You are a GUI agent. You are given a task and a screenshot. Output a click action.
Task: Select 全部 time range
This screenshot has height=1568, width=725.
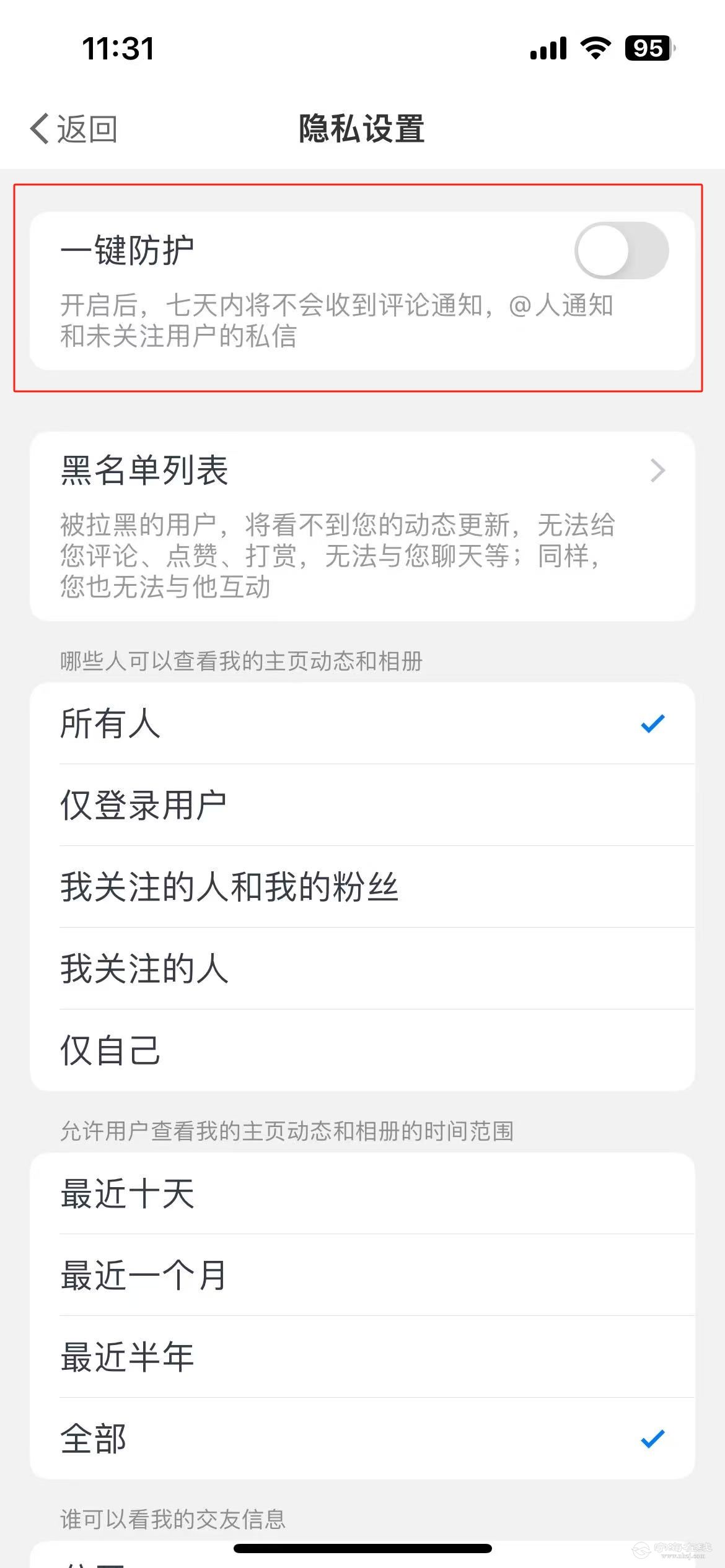coord(362,1439)
